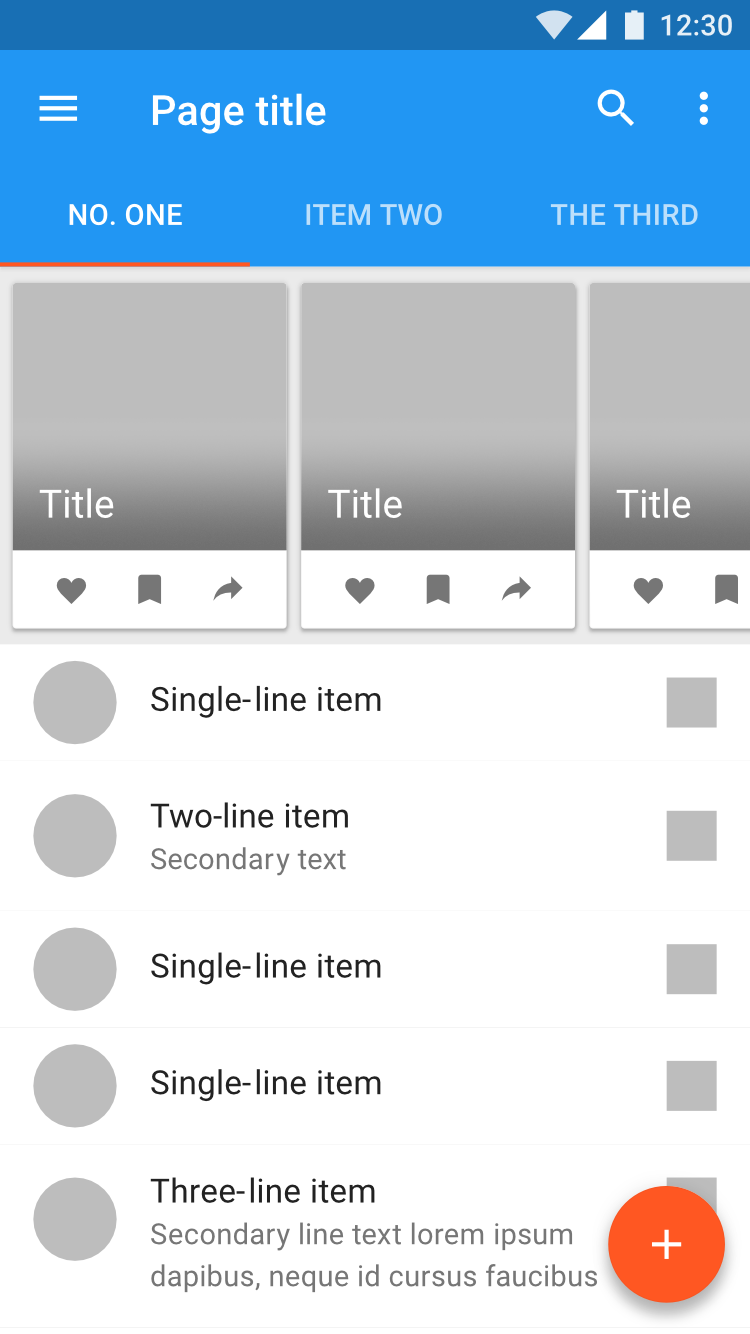This screenshot has width=750, height=1334.
Task: Switch to THE THIRD tab
Action: (624, 215)
